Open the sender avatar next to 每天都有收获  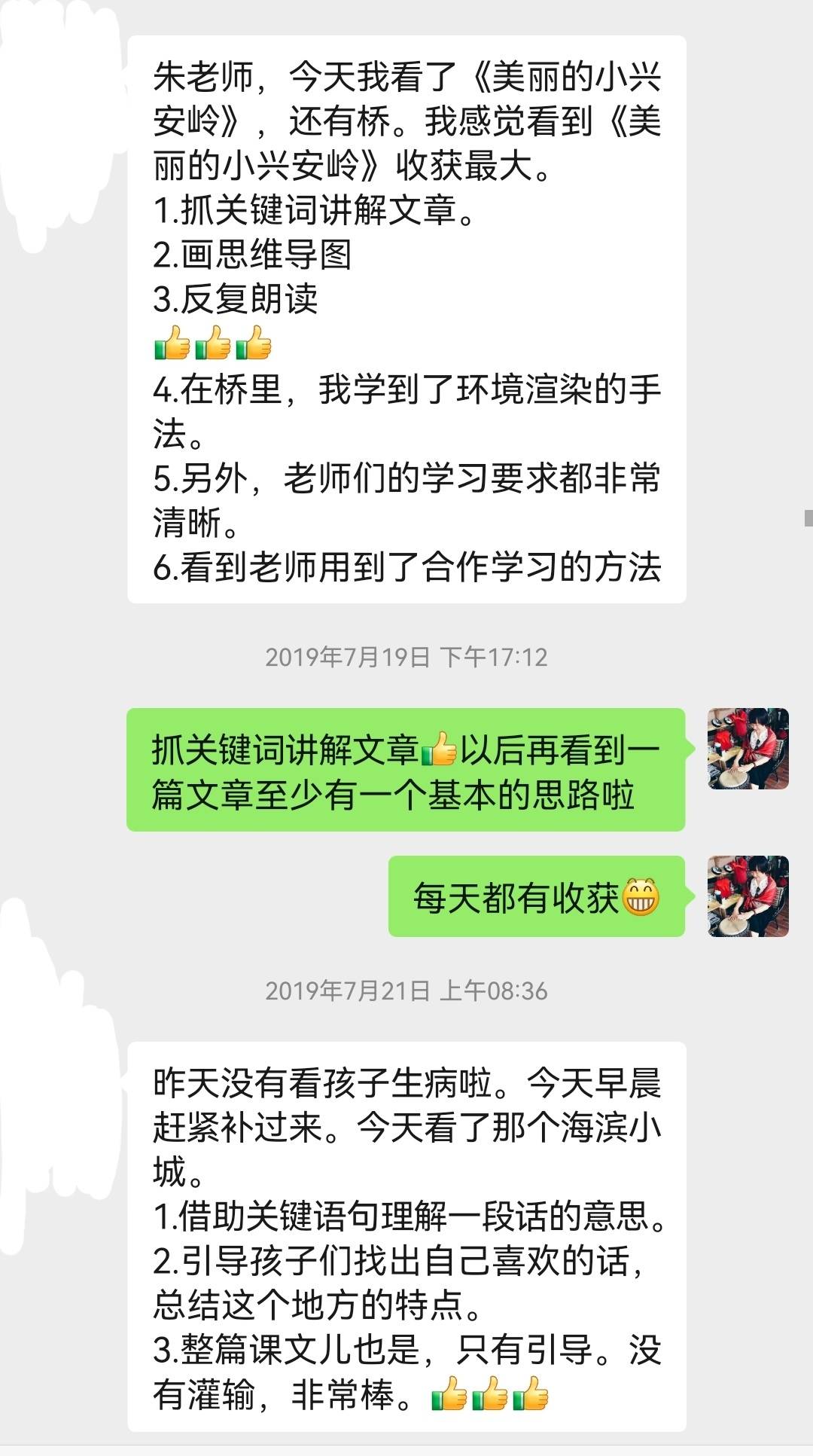click(x=748, y=896)
